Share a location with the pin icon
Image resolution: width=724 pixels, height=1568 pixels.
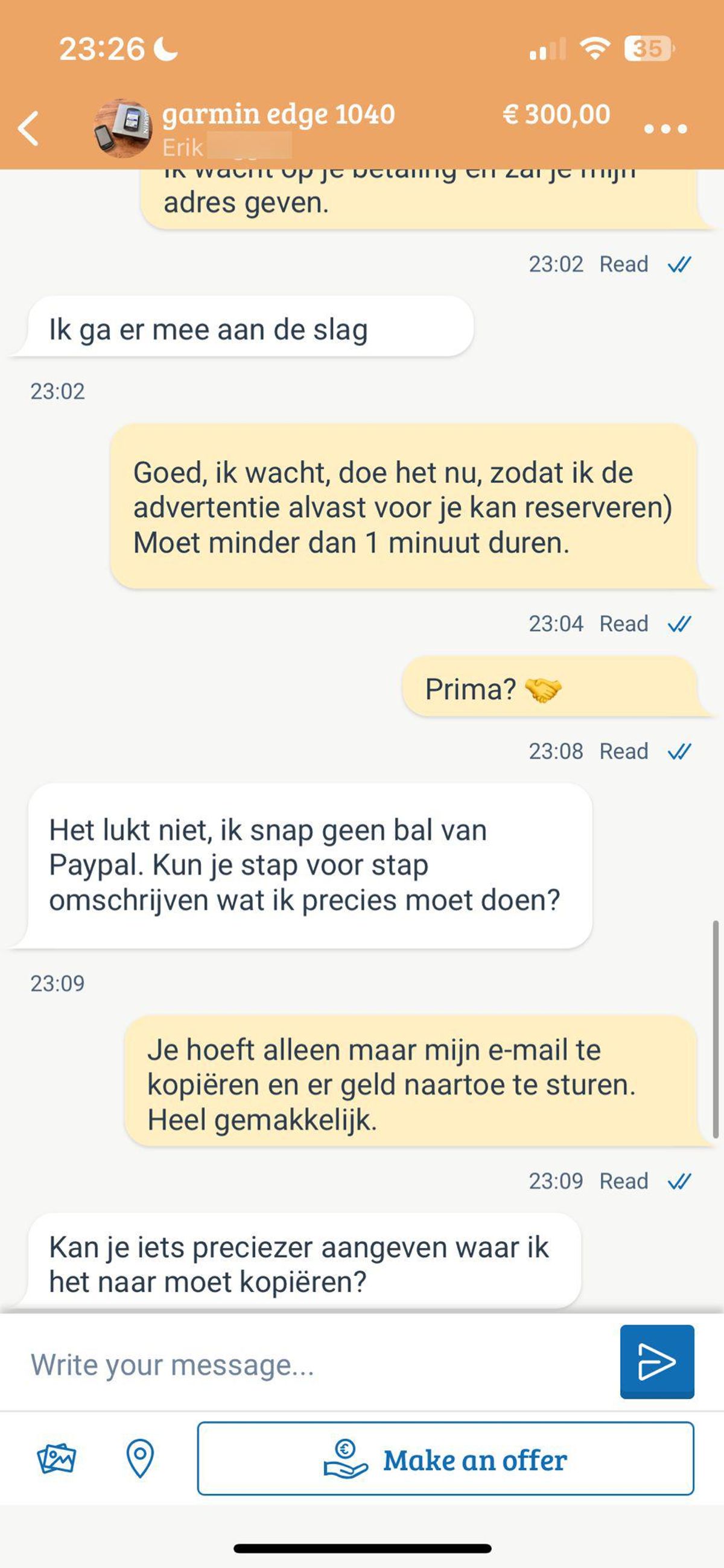coord(140,1458)
